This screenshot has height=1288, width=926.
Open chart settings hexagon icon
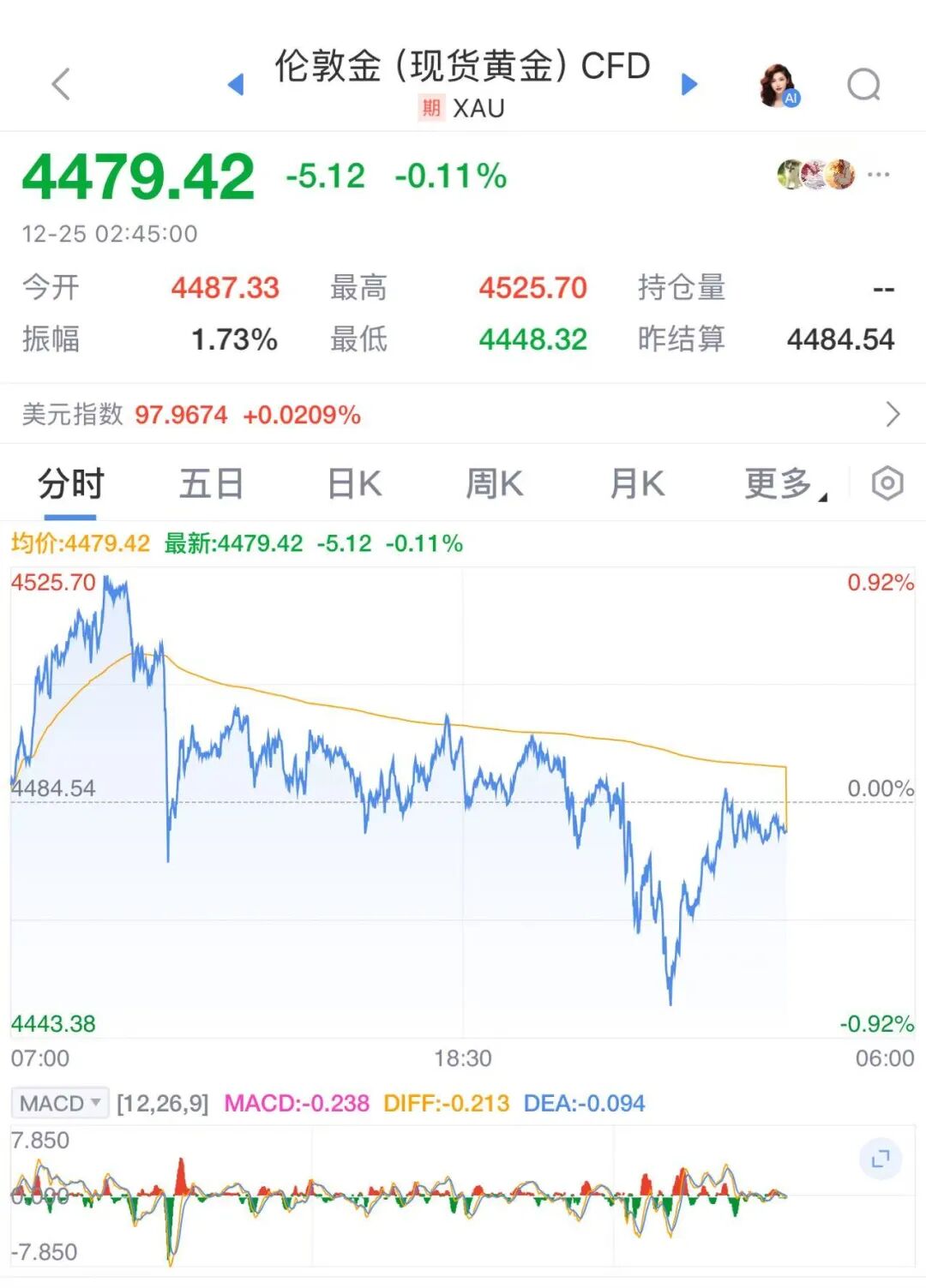887,484
